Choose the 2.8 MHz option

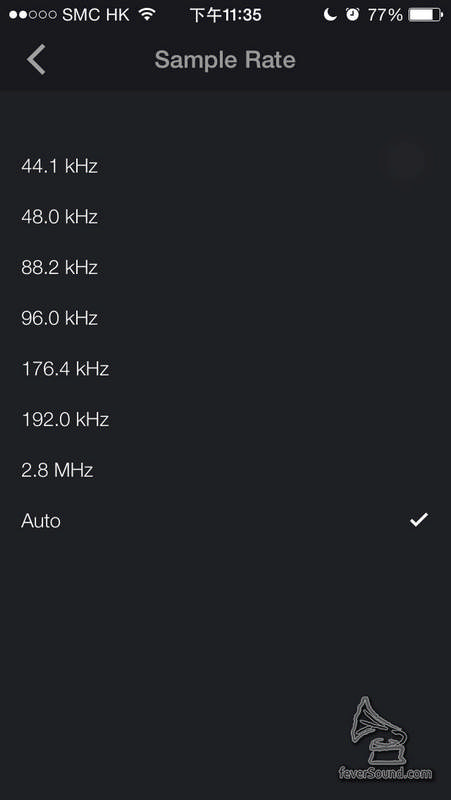tap(226, 470)
